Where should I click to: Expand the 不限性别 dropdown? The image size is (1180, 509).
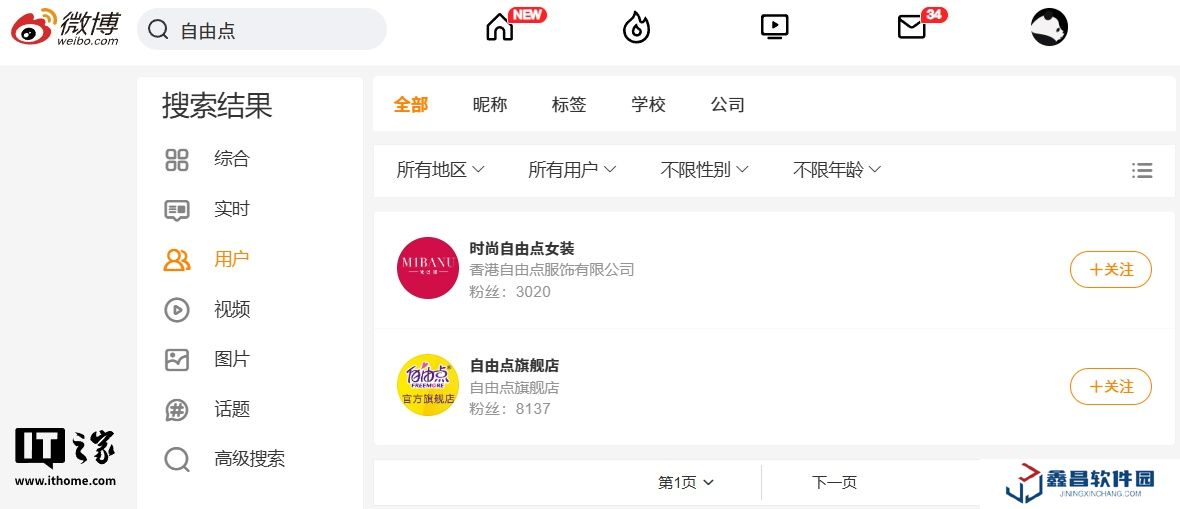704,170
